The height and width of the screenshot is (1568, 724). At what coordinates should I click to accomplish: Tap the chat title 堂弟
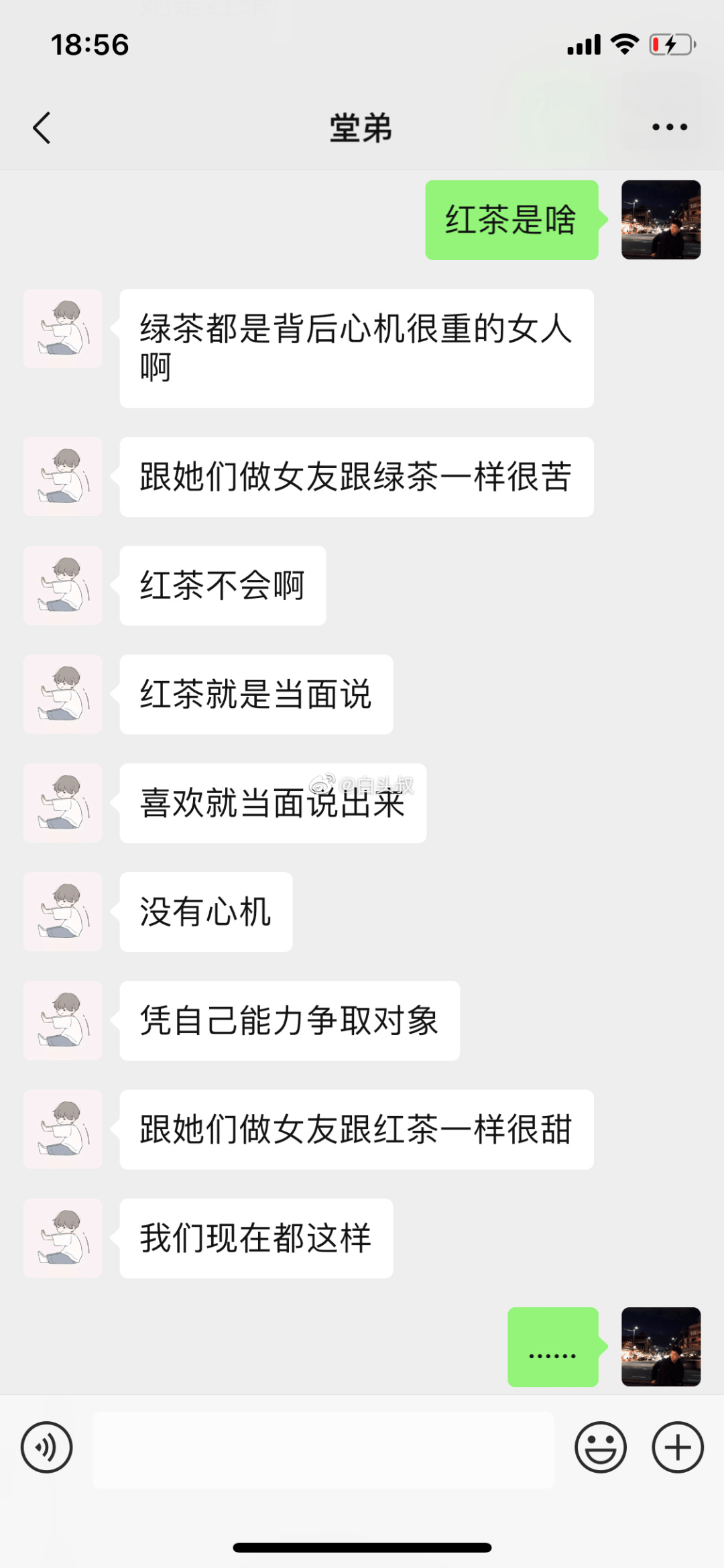362,127
